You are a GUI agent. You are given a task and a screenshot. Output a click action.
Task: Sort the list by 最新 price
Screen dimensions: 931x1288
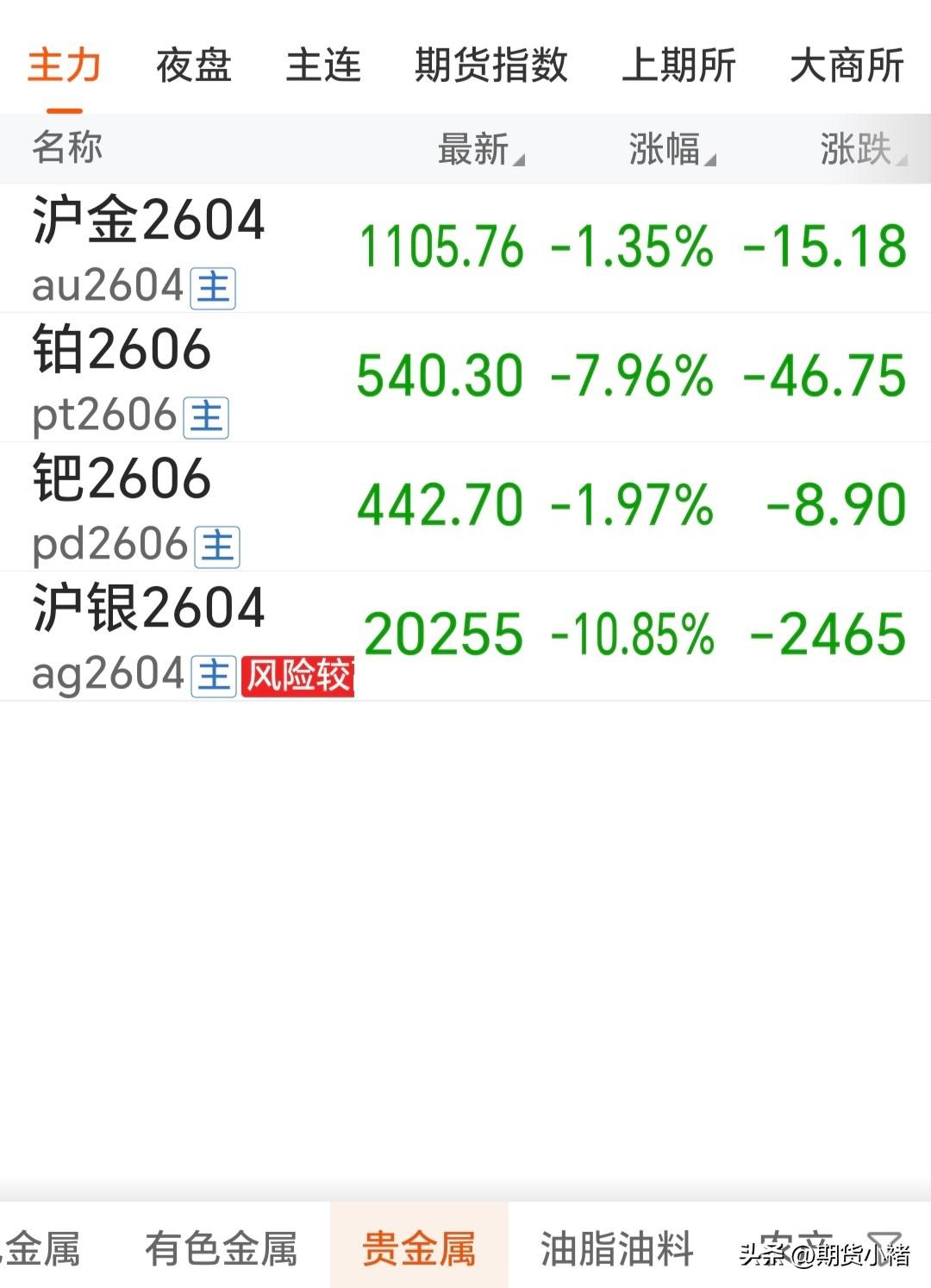pos(479,148)
